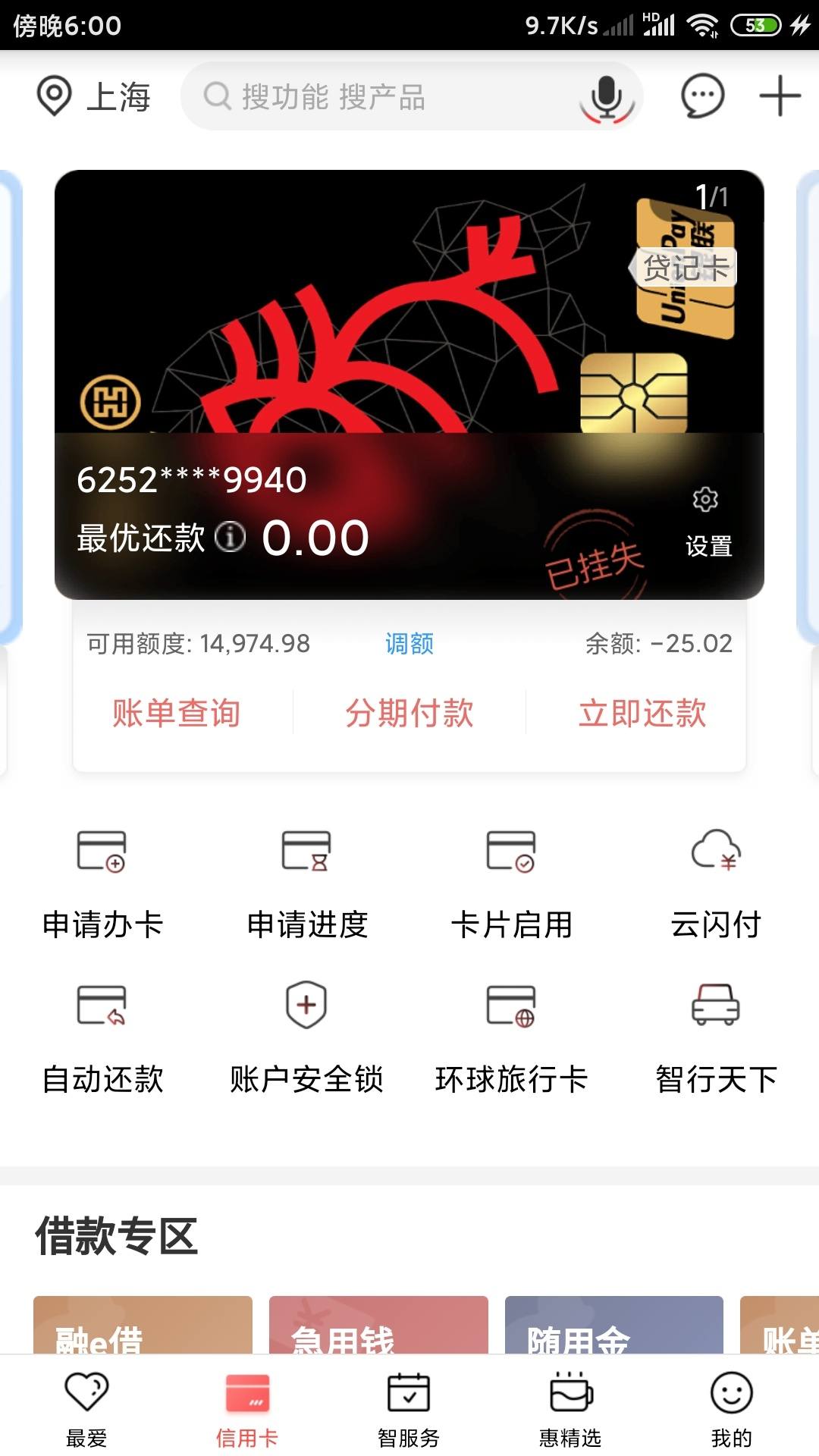
Task: Tap the info icon beside 最优还款
Action: [x=230, y=536]
